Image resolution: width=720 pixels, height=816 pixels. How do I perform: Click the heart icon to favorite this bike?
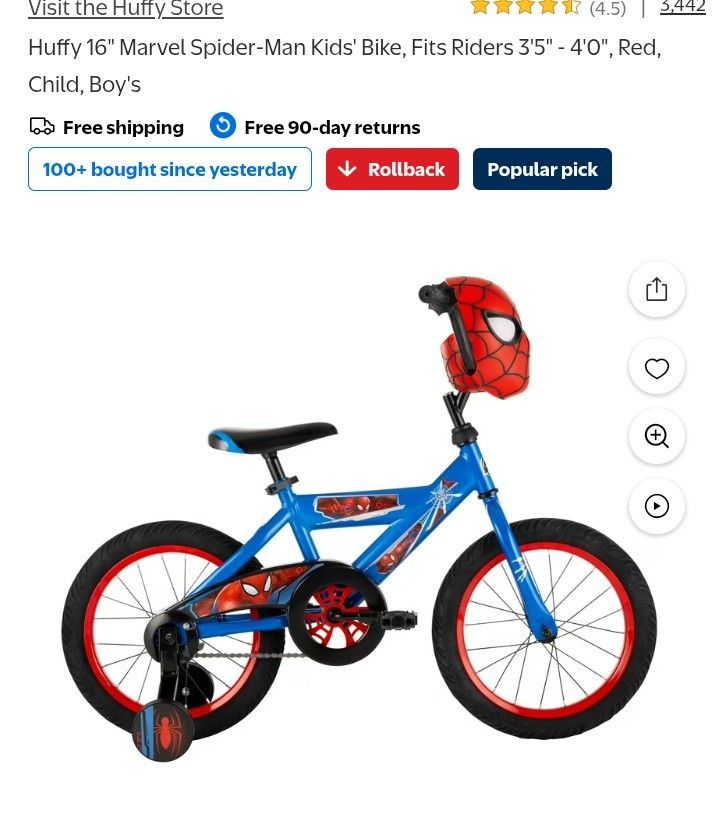(x=656, y=367)
